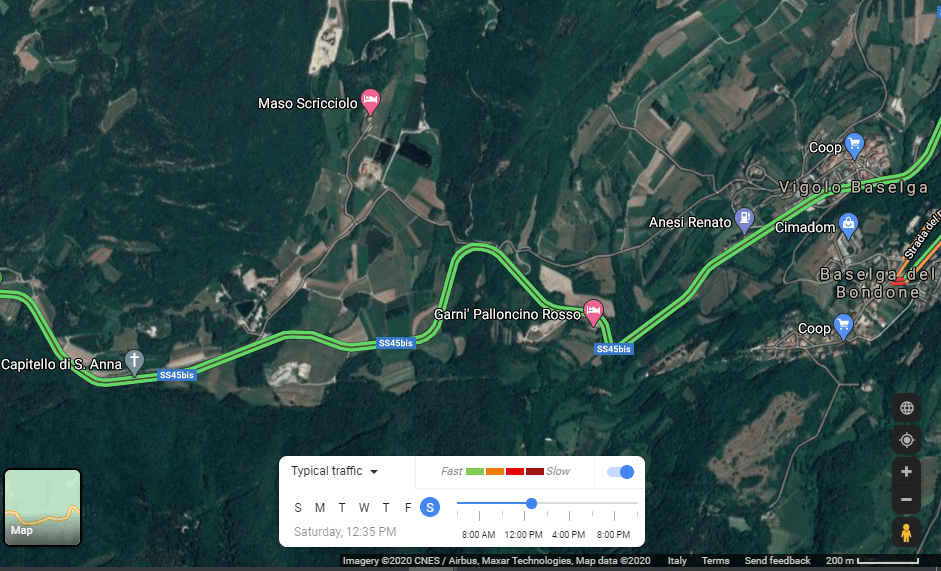Image resolution: width=941 pixels, height=571 pixels.
Task: Select Wednesday in the day picker
Action: coord(364,508)
